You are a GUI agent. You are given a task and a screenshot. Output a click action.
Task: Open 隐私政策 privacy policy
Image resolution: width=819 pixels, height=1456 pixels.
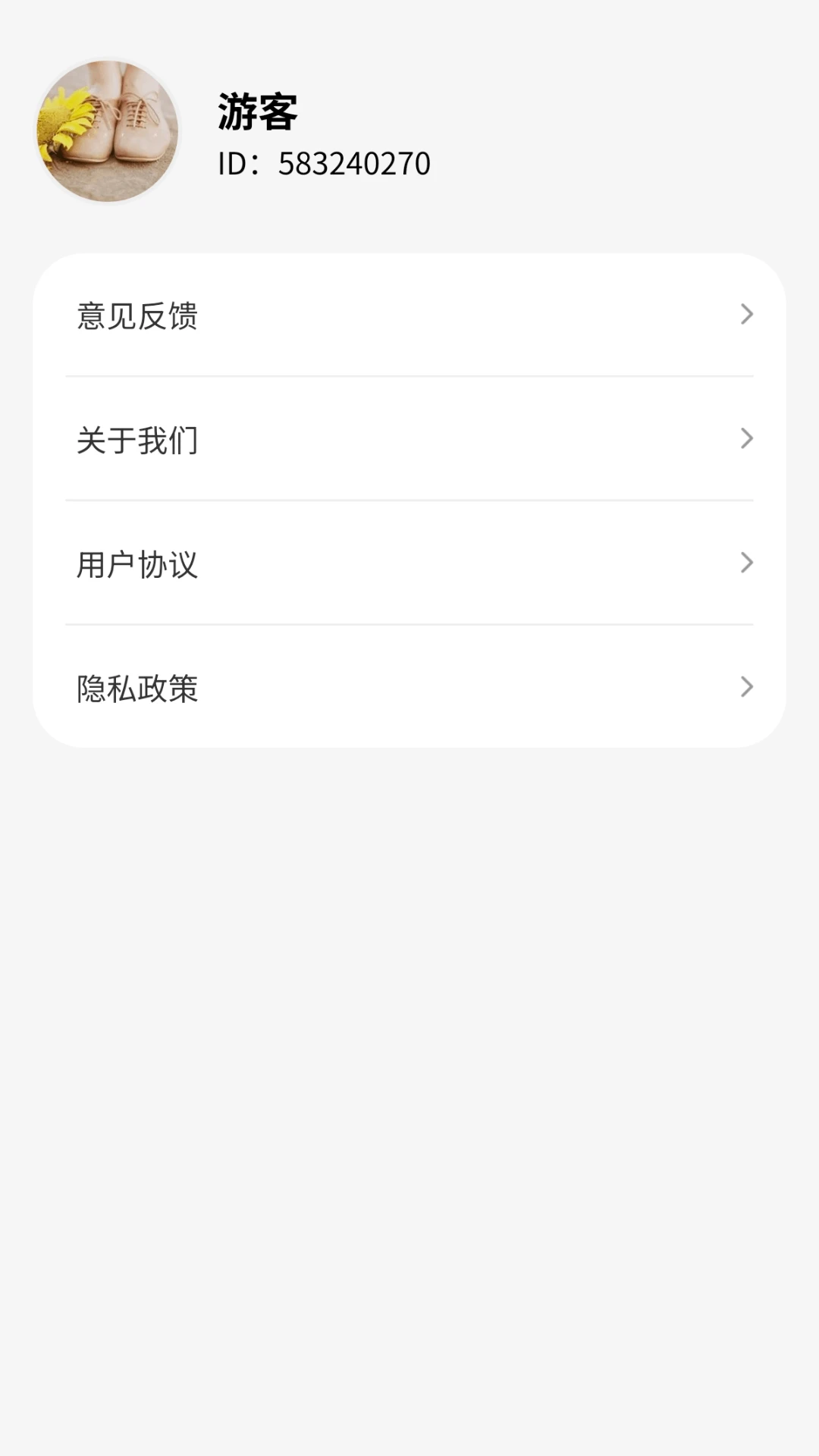click(x=409, y=687)
